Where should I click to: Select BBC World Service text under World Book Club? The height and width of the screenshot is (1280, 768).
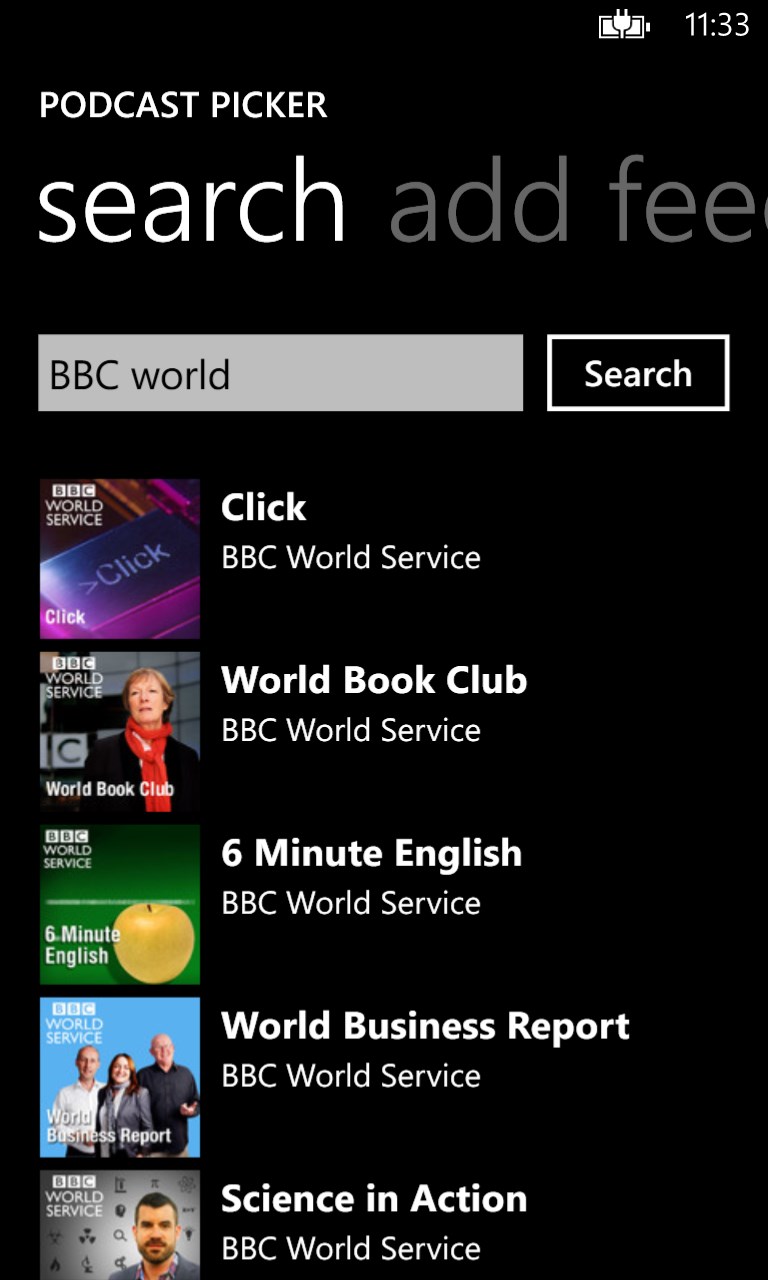pyautogui.click(x=350, y=730)
